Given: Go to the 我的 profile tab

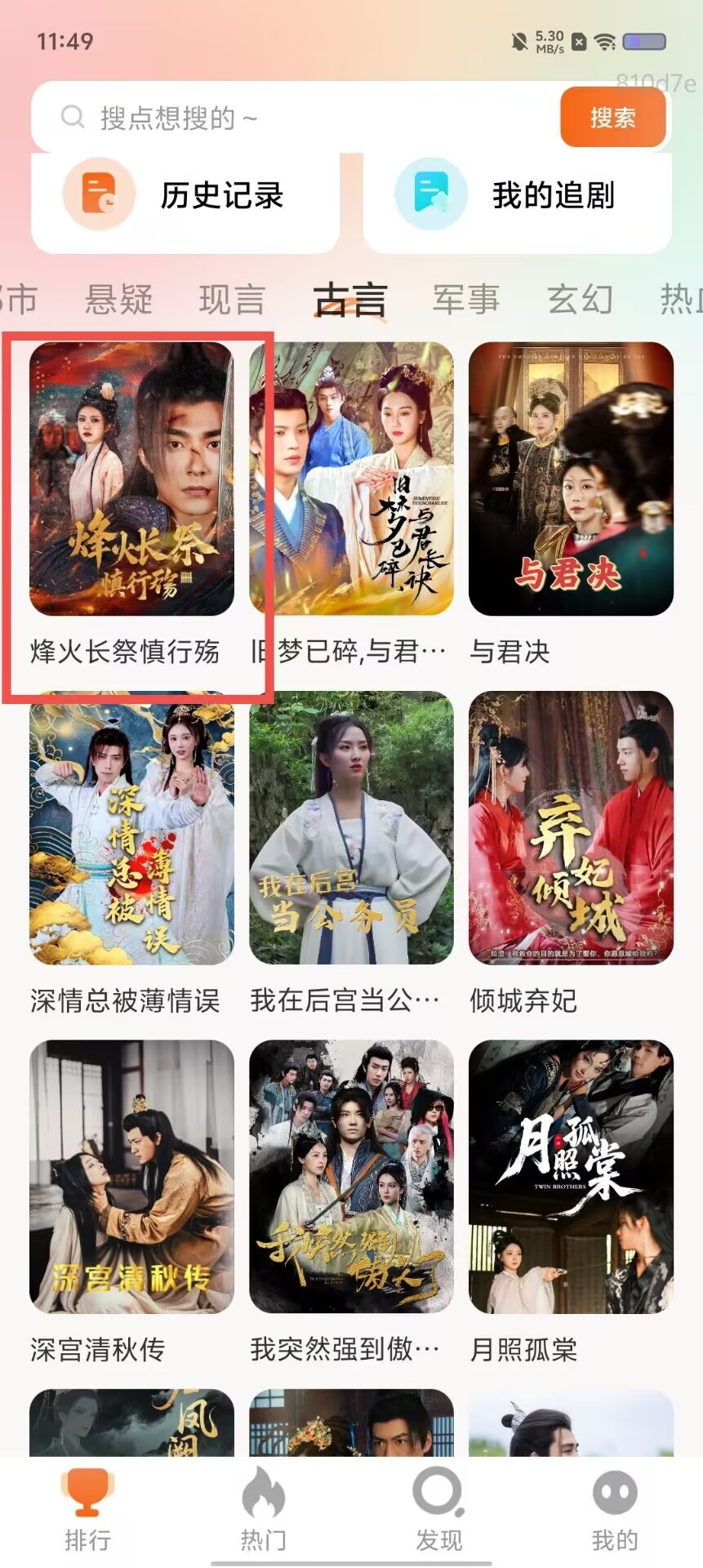Looking at the screenshot, I should coord(614,1509).
